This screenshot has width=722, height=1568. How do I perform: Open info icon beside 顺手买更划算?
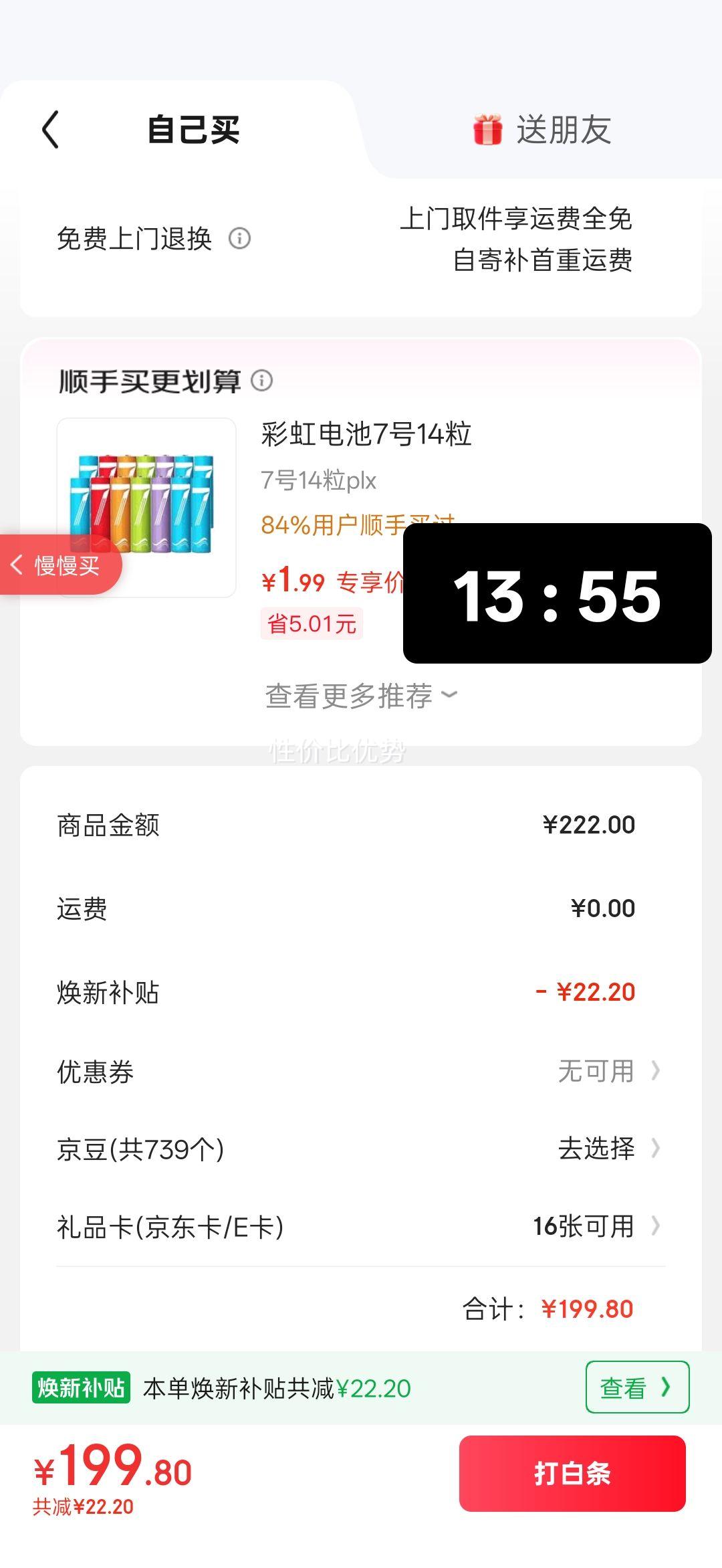(x=261, y=381)
